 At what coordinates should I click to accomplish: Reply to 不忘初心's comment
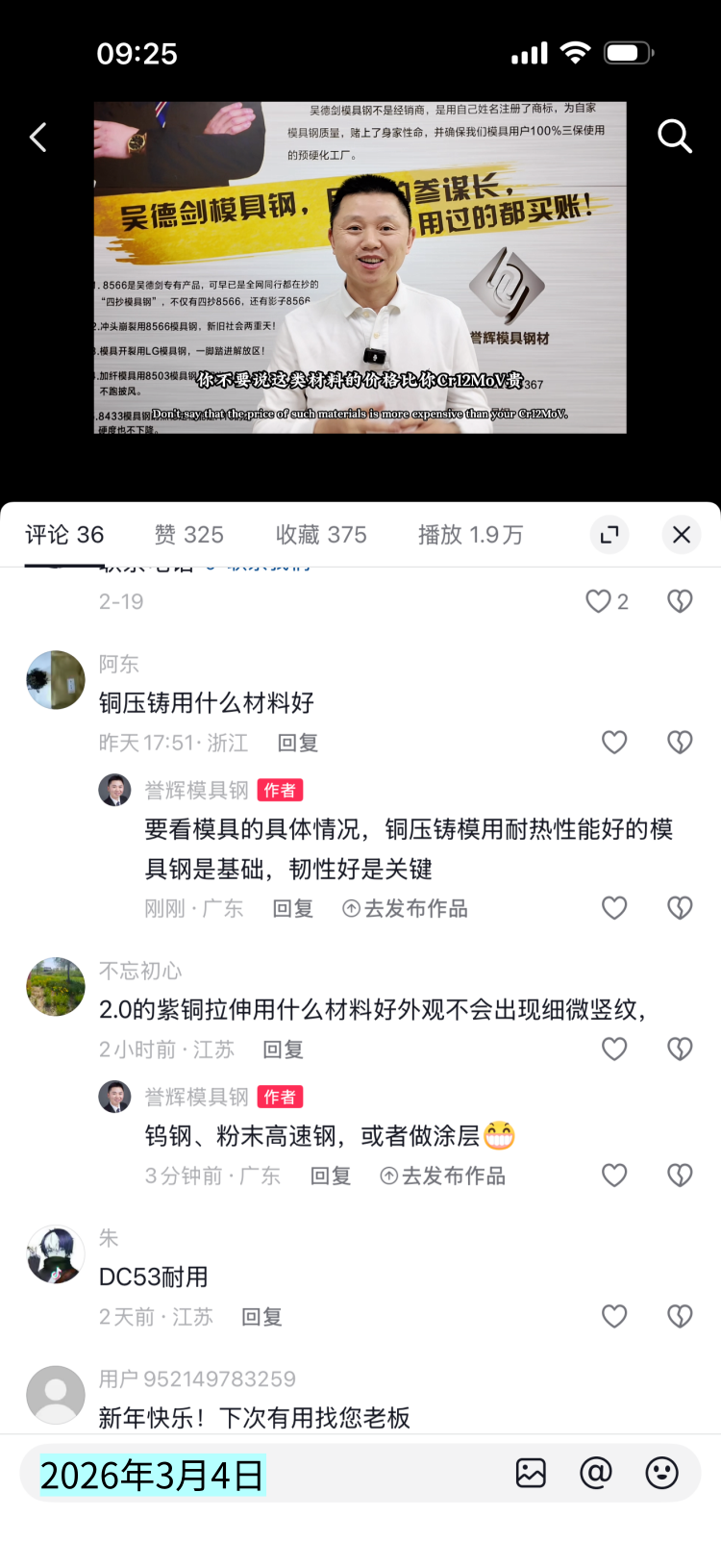pyautogui.click(x=283, y=1050)
